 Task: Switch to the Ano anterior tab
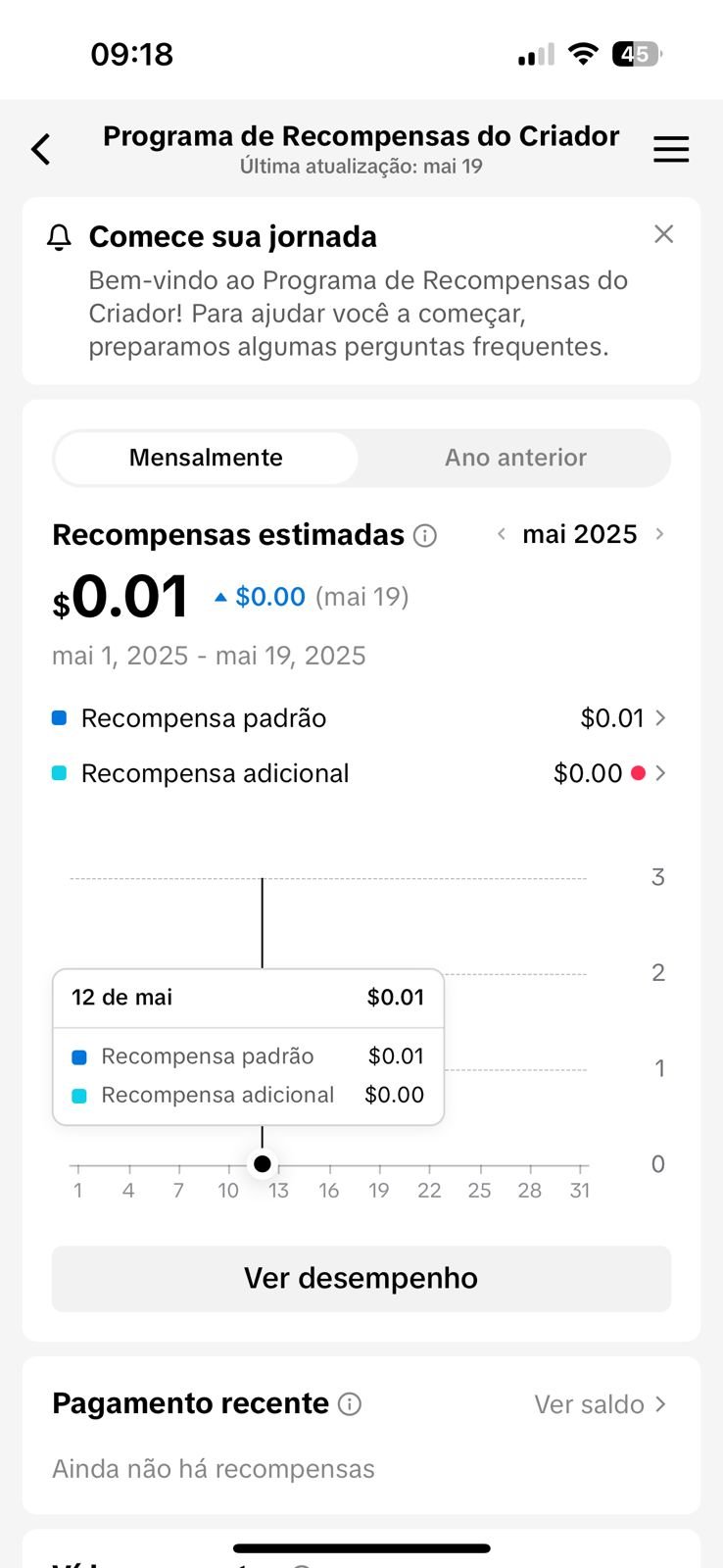point(515,458)
